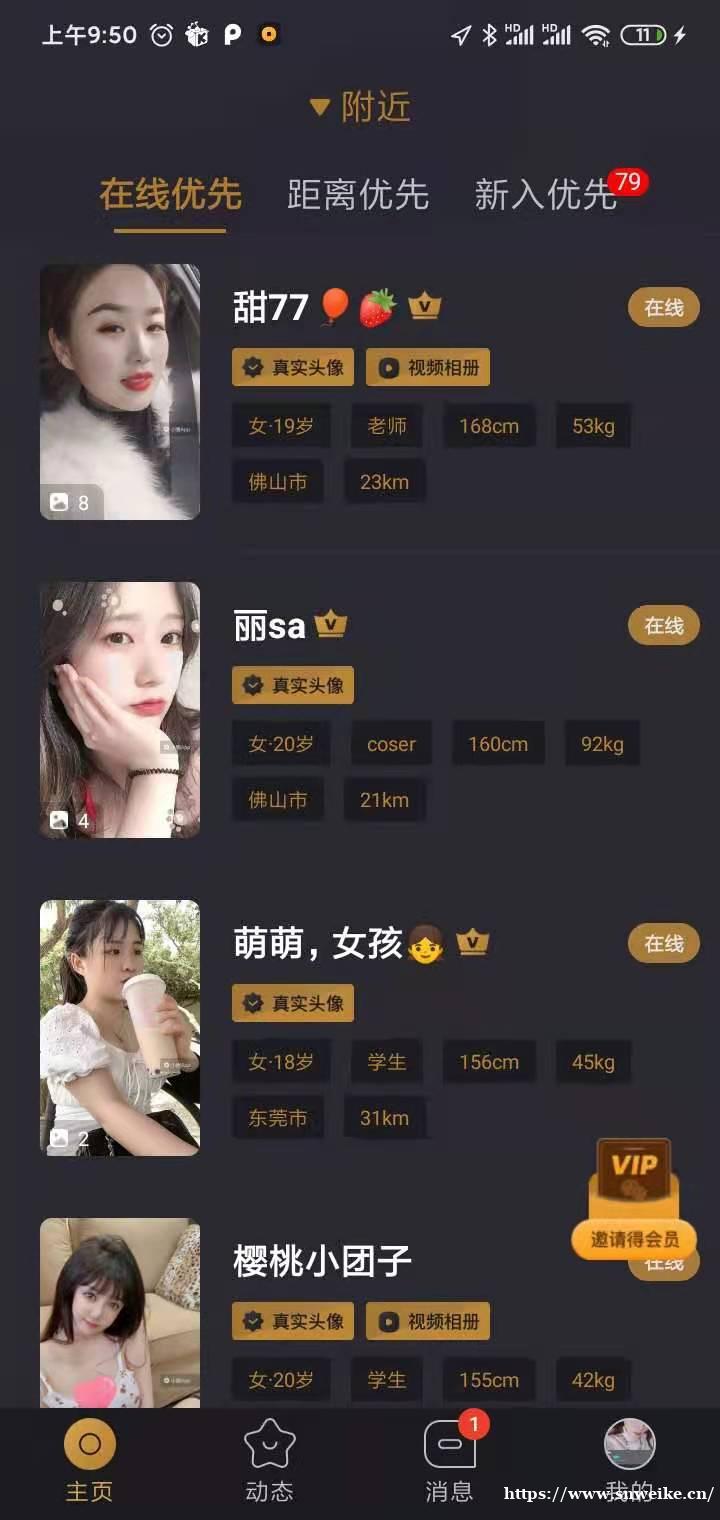The width and height of the screenshot is (720, 1520).
Task: Open 萌萌，女孩's profile photo
Action: tap(120, 1028)
